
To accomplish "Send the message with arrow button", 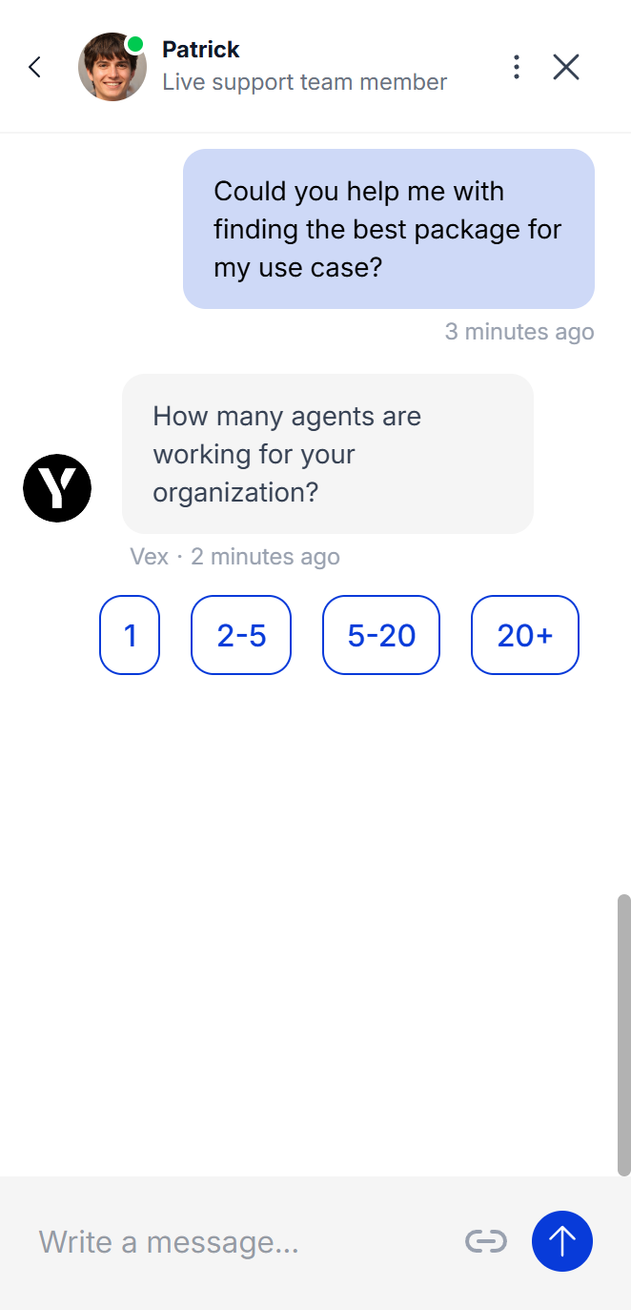I will pos(562,1242).
